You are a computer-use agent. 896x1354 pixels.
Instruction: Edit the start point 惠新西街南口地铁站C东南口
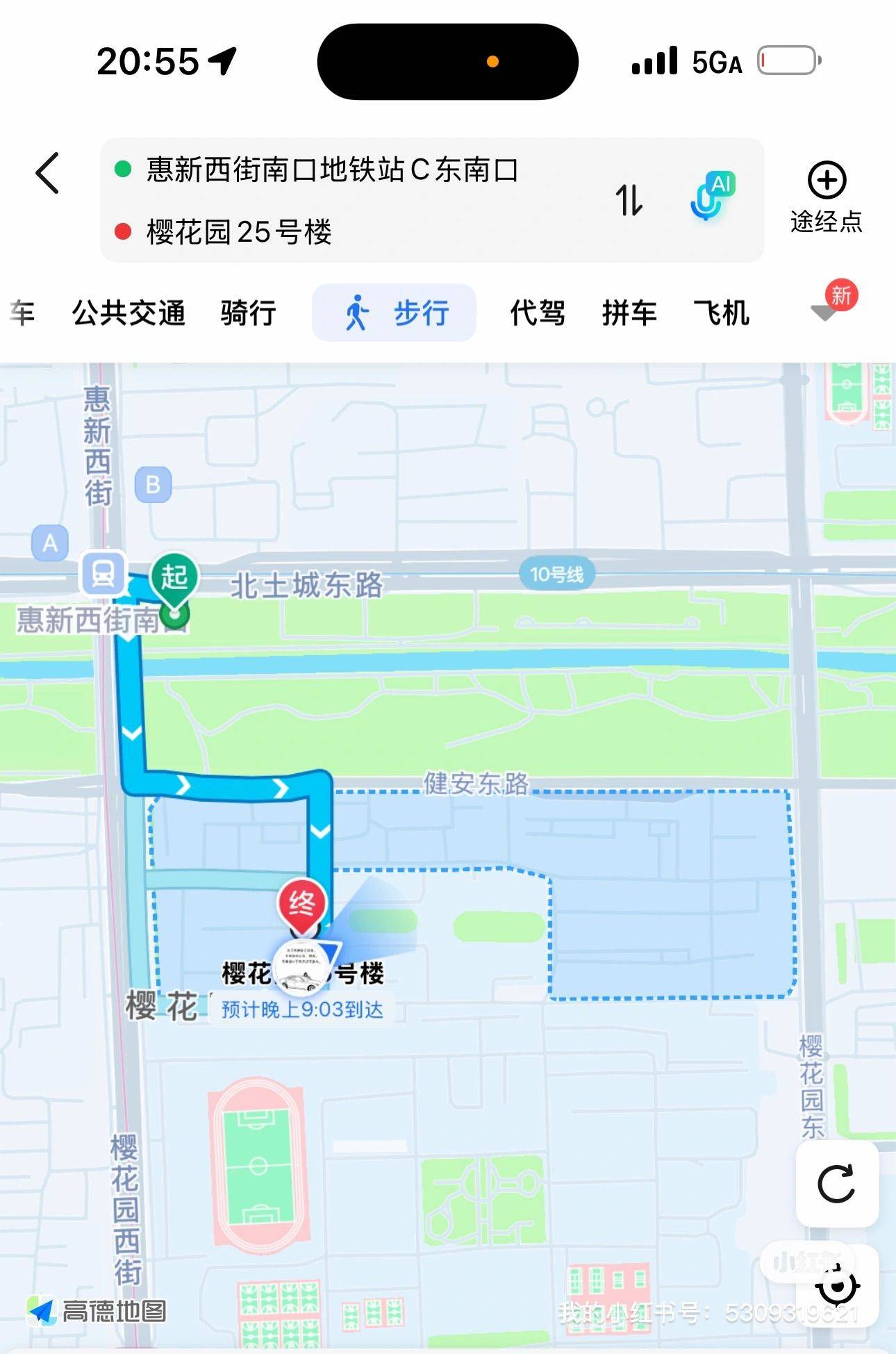(x=332, y=170)
